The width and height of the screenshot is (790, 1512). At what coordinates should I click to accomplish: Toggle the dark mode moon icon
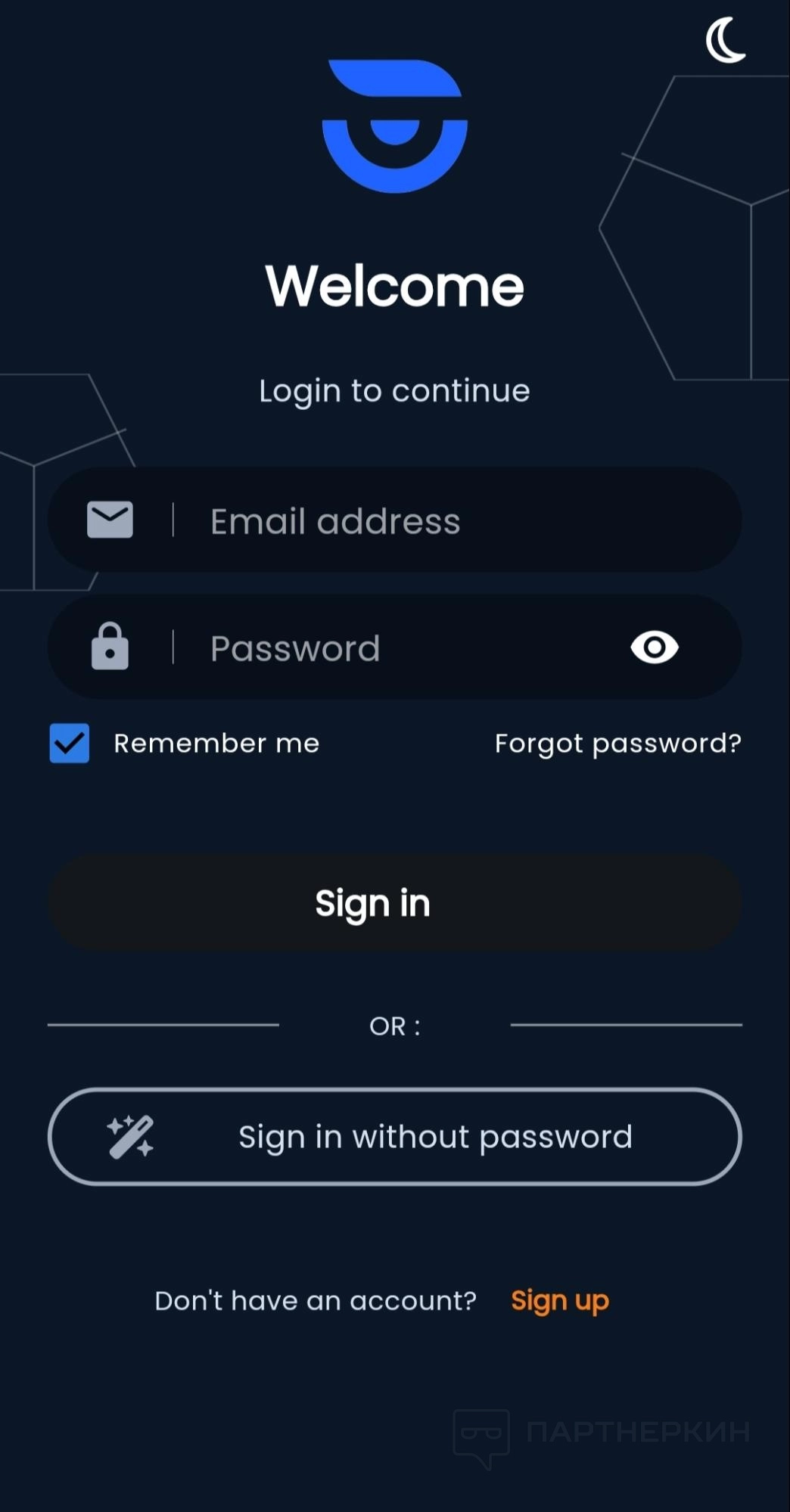point(725,40)
